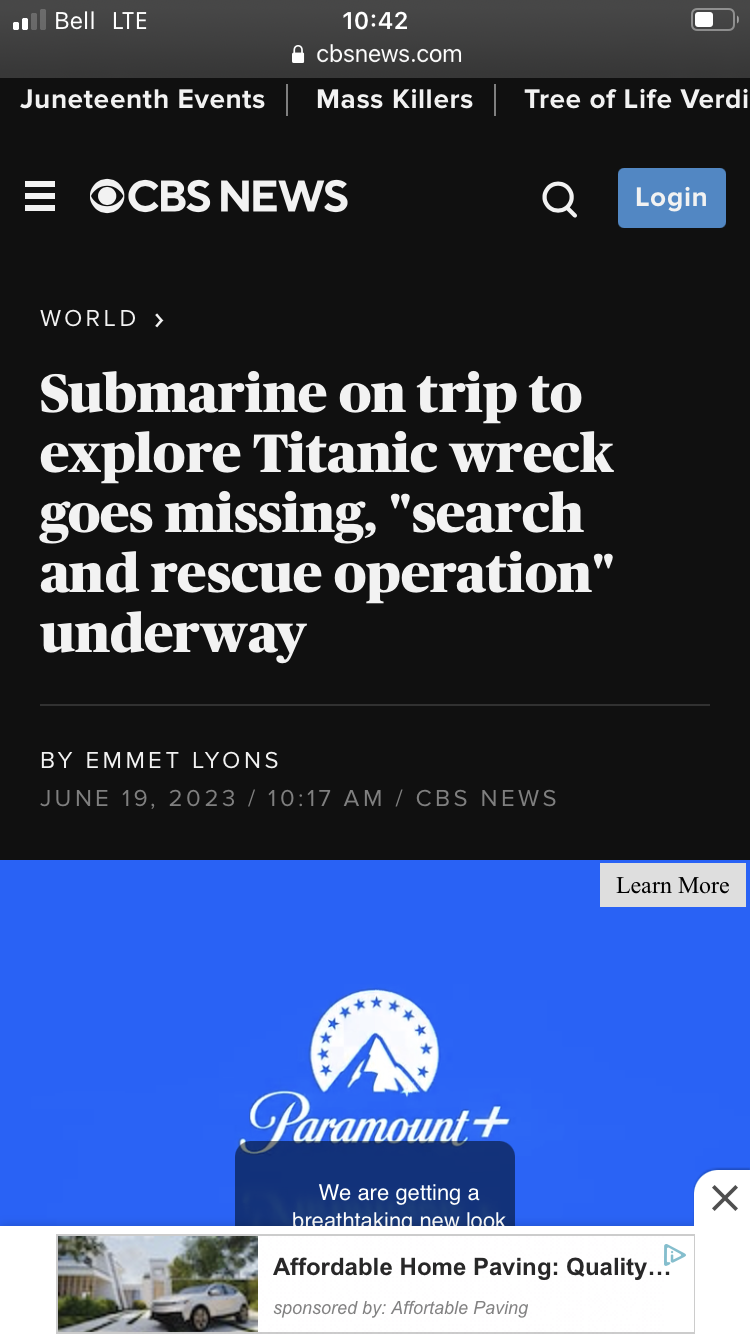
Task: Tap the Login button
Action: 671,198
